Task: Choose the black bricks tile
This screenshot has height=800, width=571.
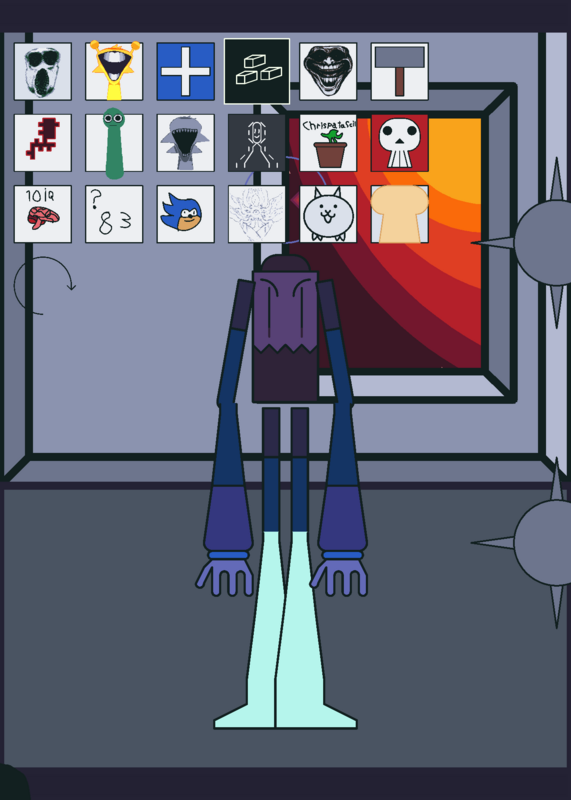Action: 257,71
